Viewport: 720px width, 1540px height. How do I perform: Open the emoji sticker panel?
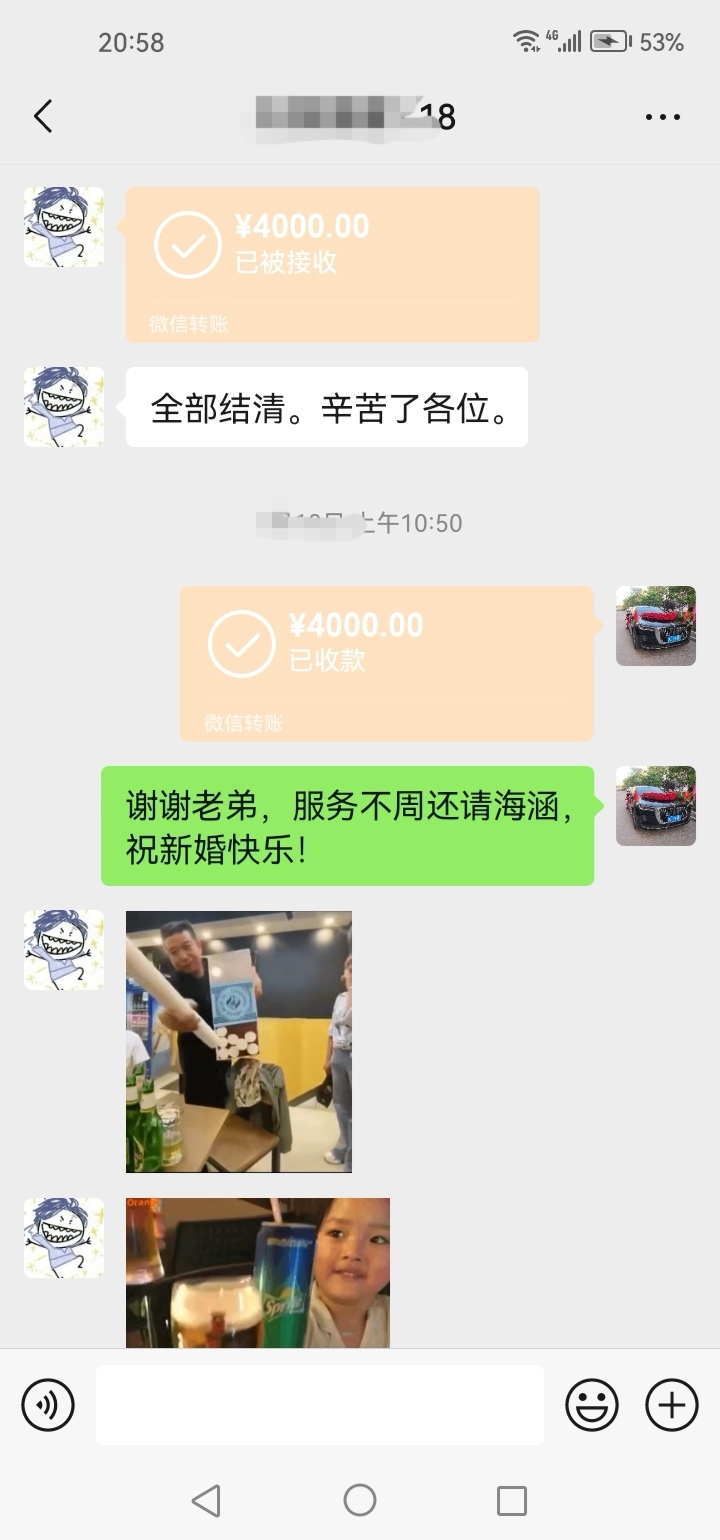592,1405
